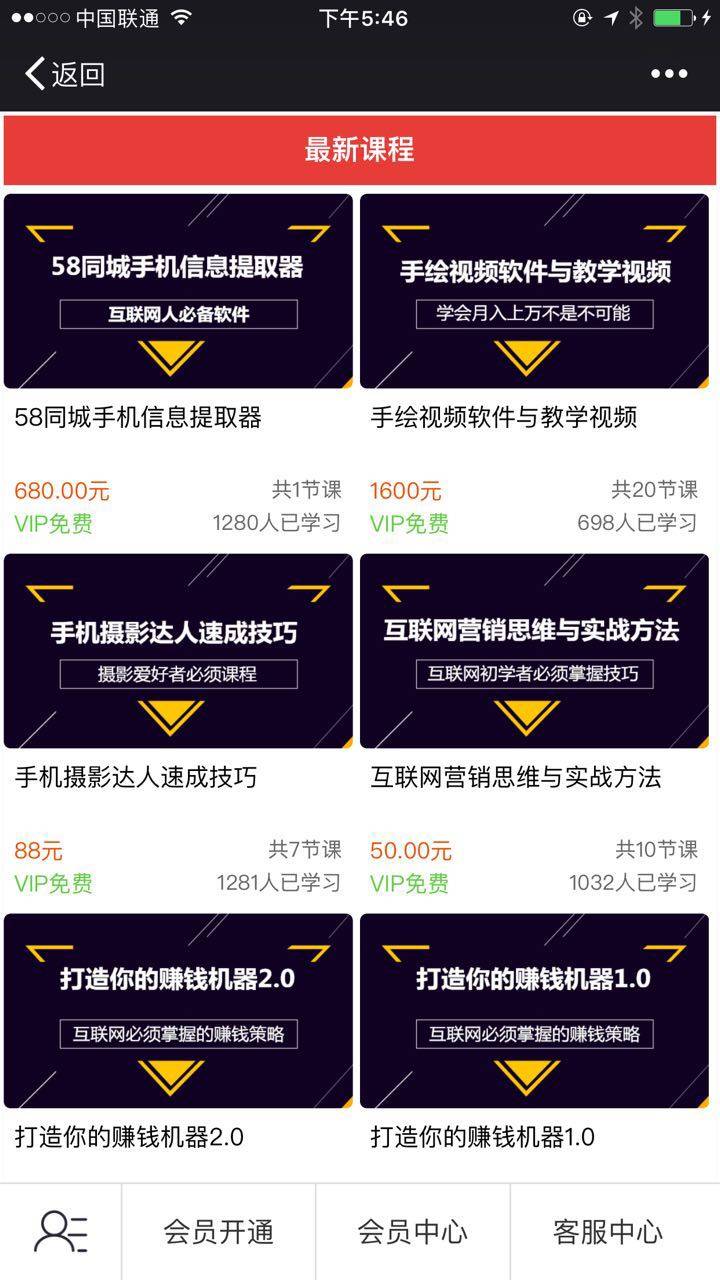
Task: View the 互联网营销思维与实战方法 course
Action: click(534, 651)
